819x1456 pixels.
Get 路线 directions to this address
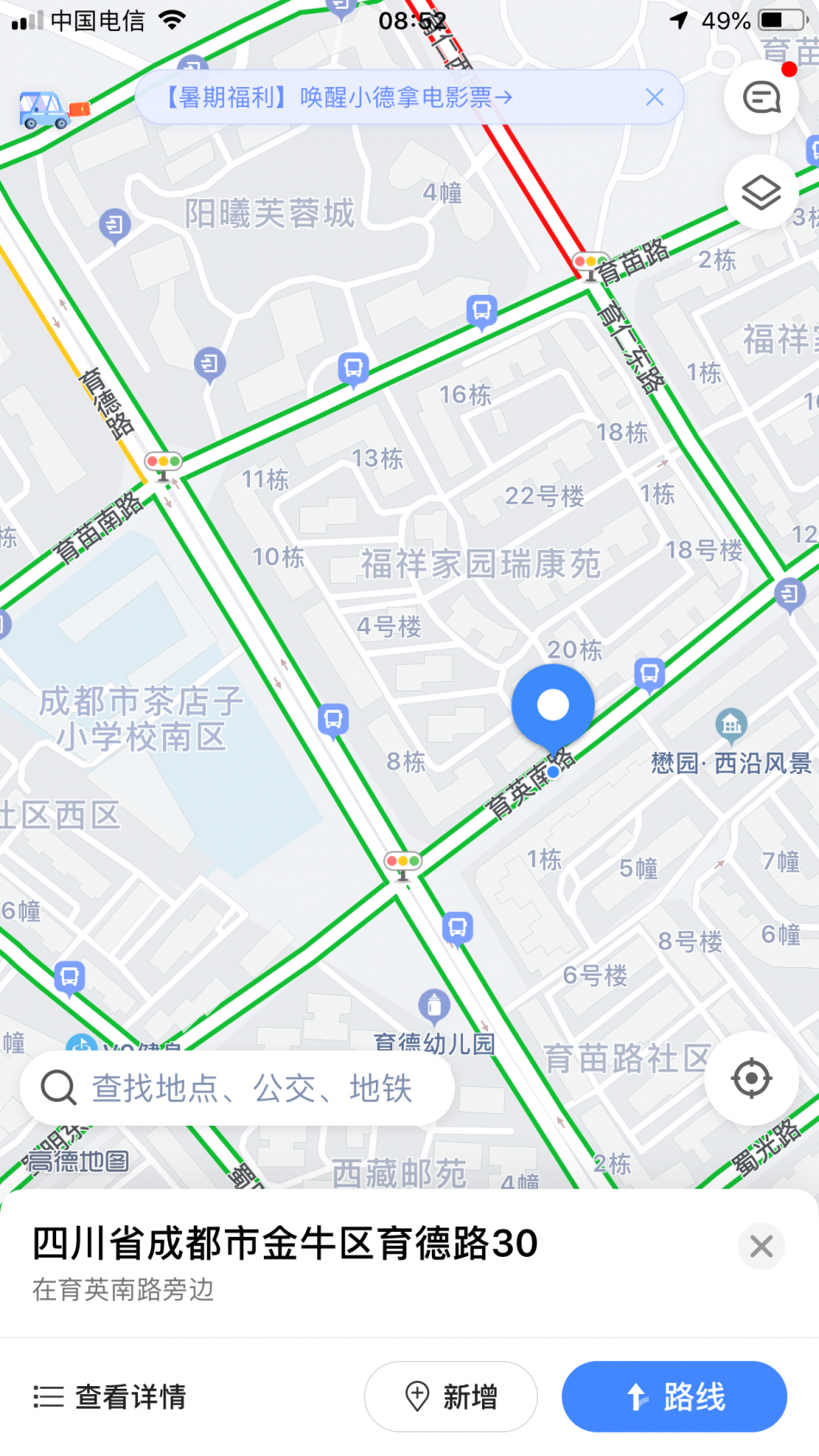click(x=674, y=1396)
